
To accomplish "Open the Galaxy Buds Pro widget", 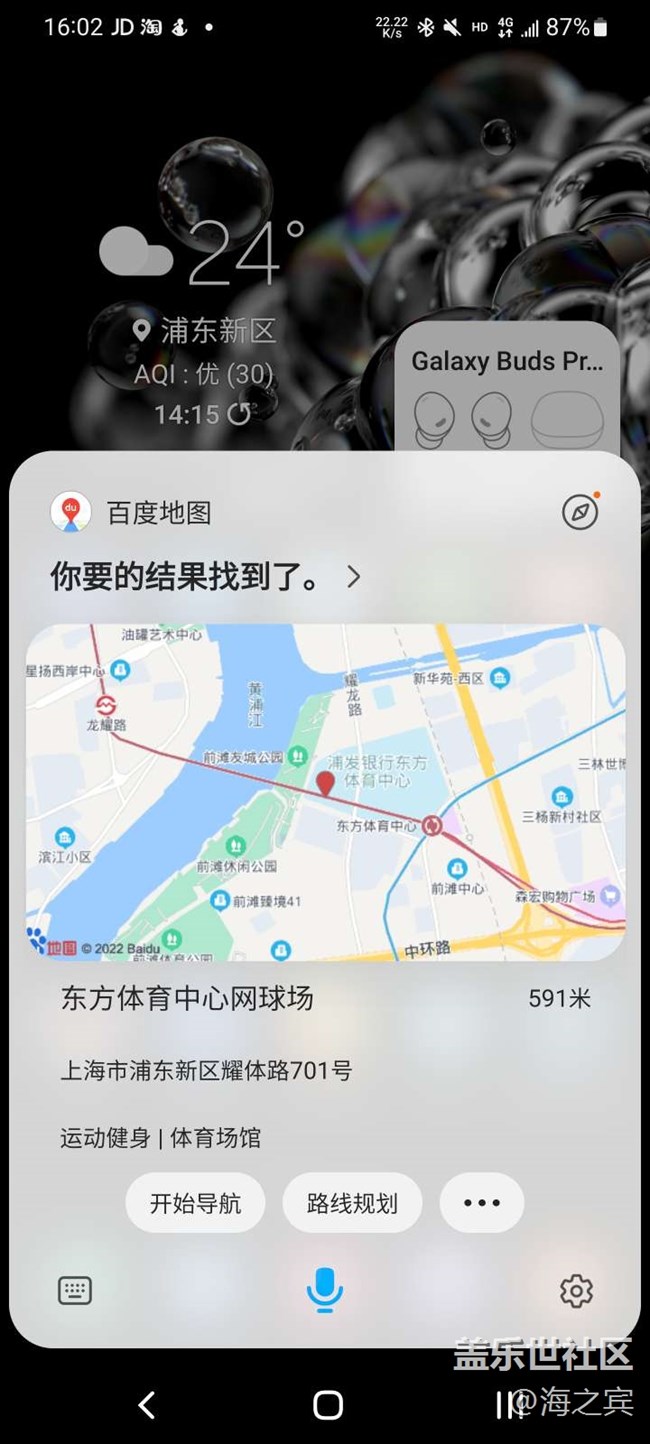I will point(507,392).
